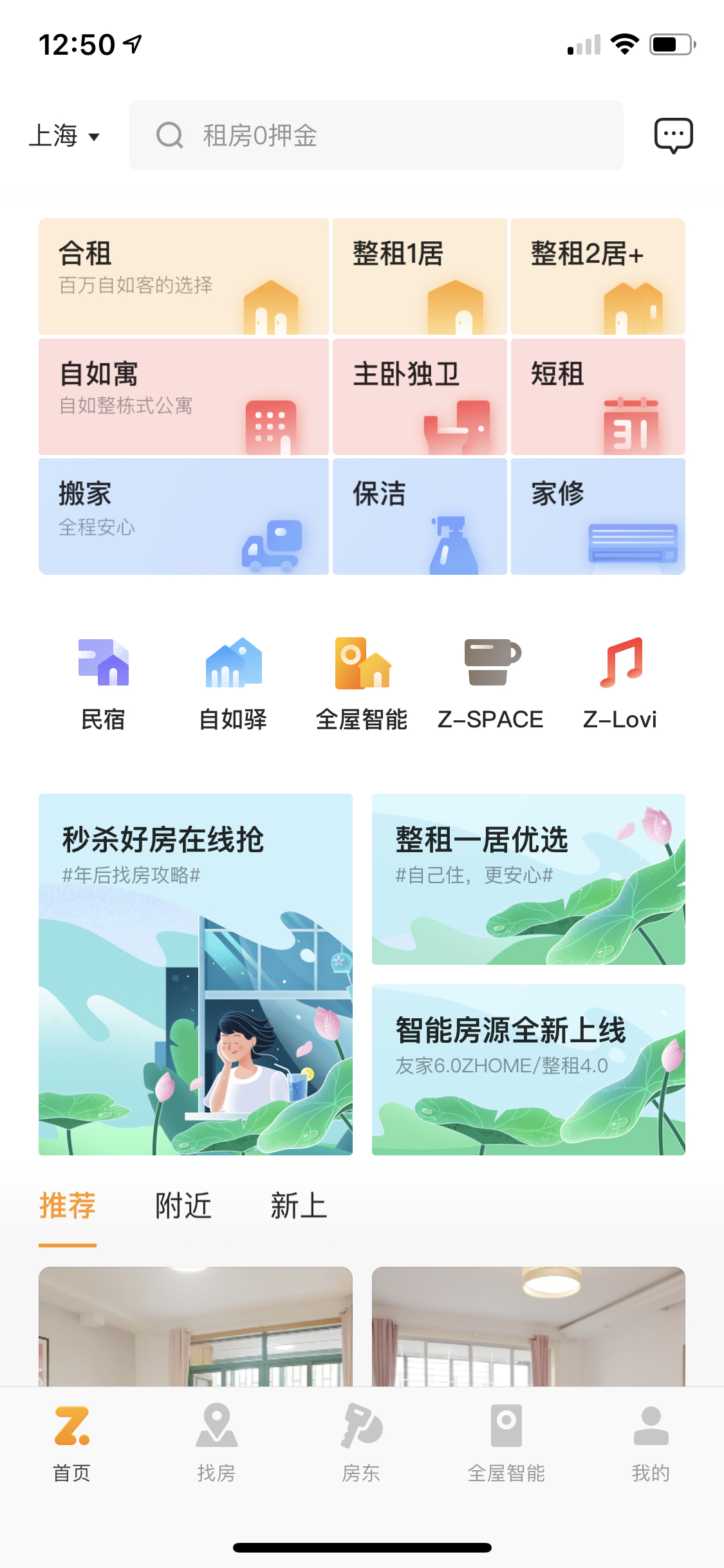Switch to the 附近 tab

click(183, 1206)
